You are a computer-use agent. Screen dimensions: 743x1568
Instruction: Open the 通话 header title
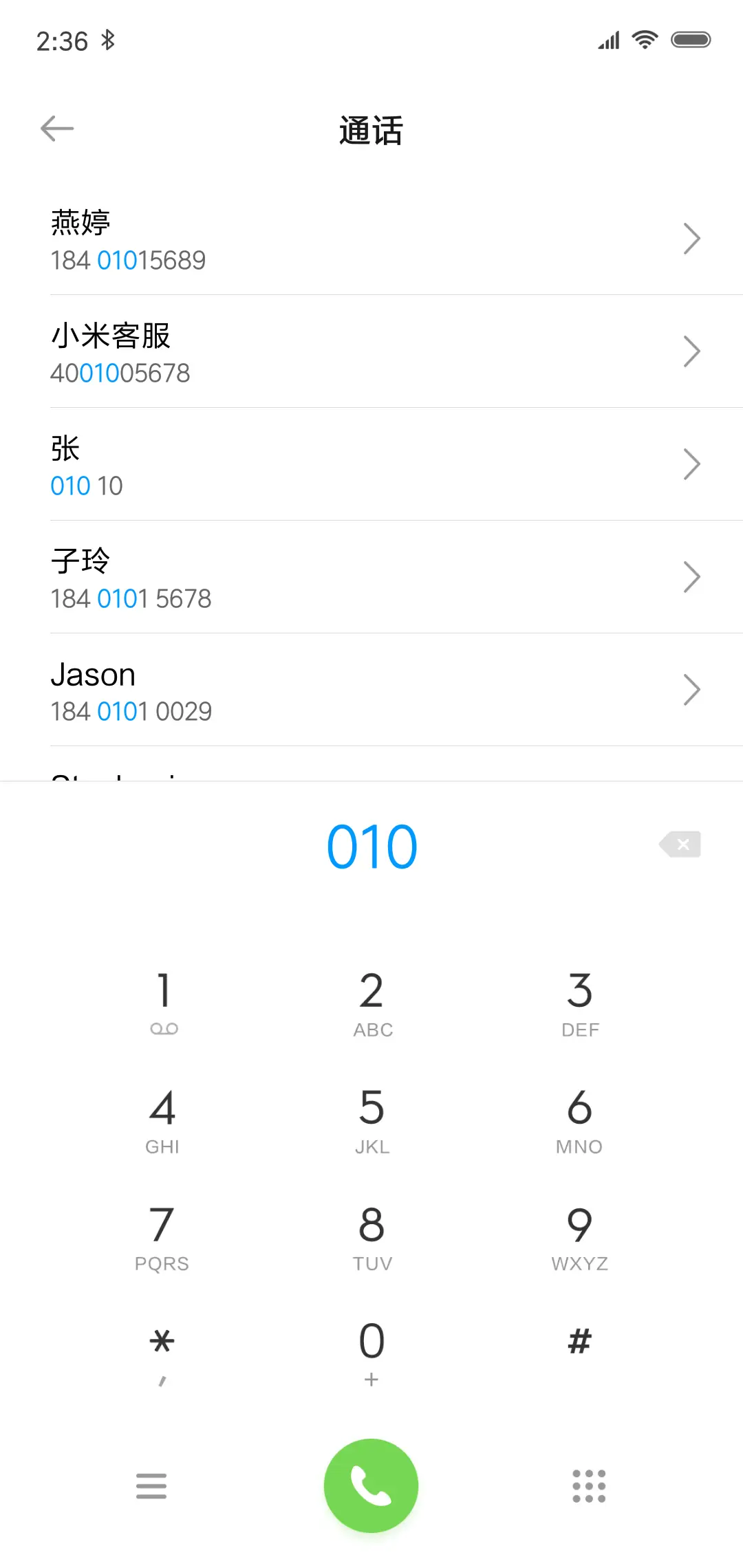pos(371,131)
